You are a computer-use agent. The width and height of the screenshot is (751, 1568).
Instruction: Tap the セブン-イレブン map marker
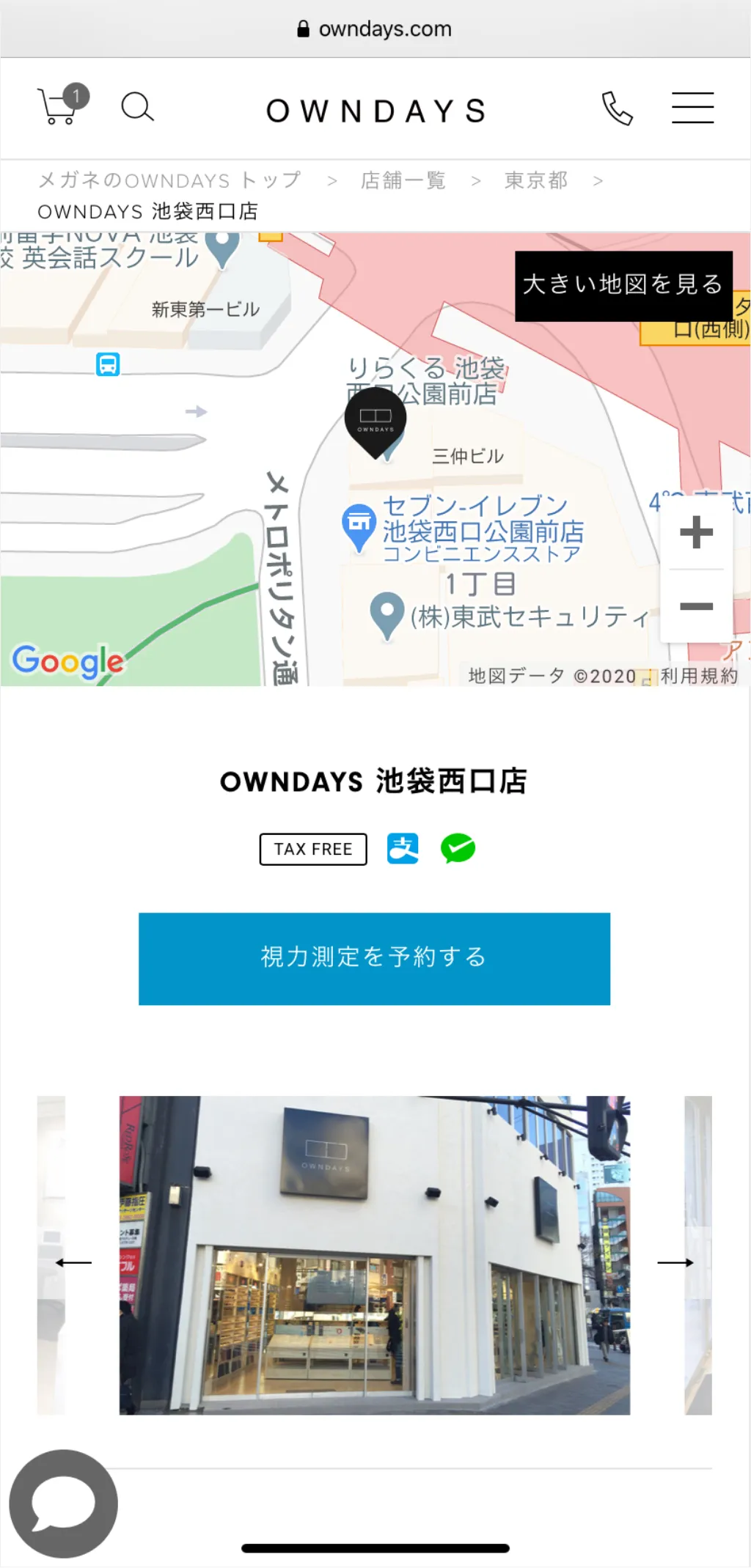click(x=359, y=524)
